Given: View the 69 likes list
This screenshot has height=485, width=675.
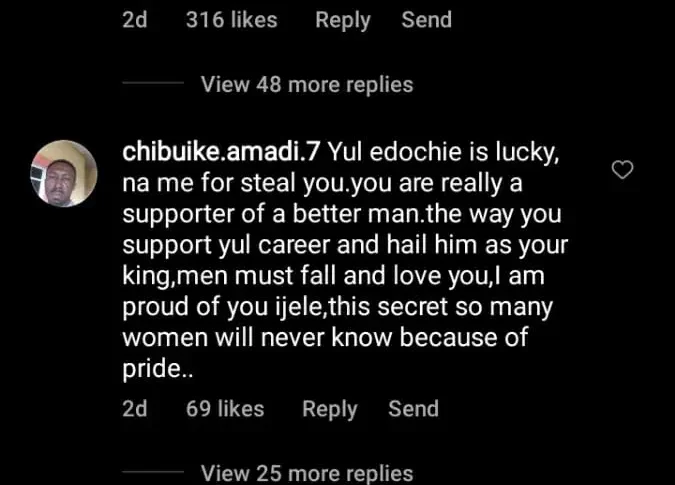Looking at the screenshot, I should point(225,408).
